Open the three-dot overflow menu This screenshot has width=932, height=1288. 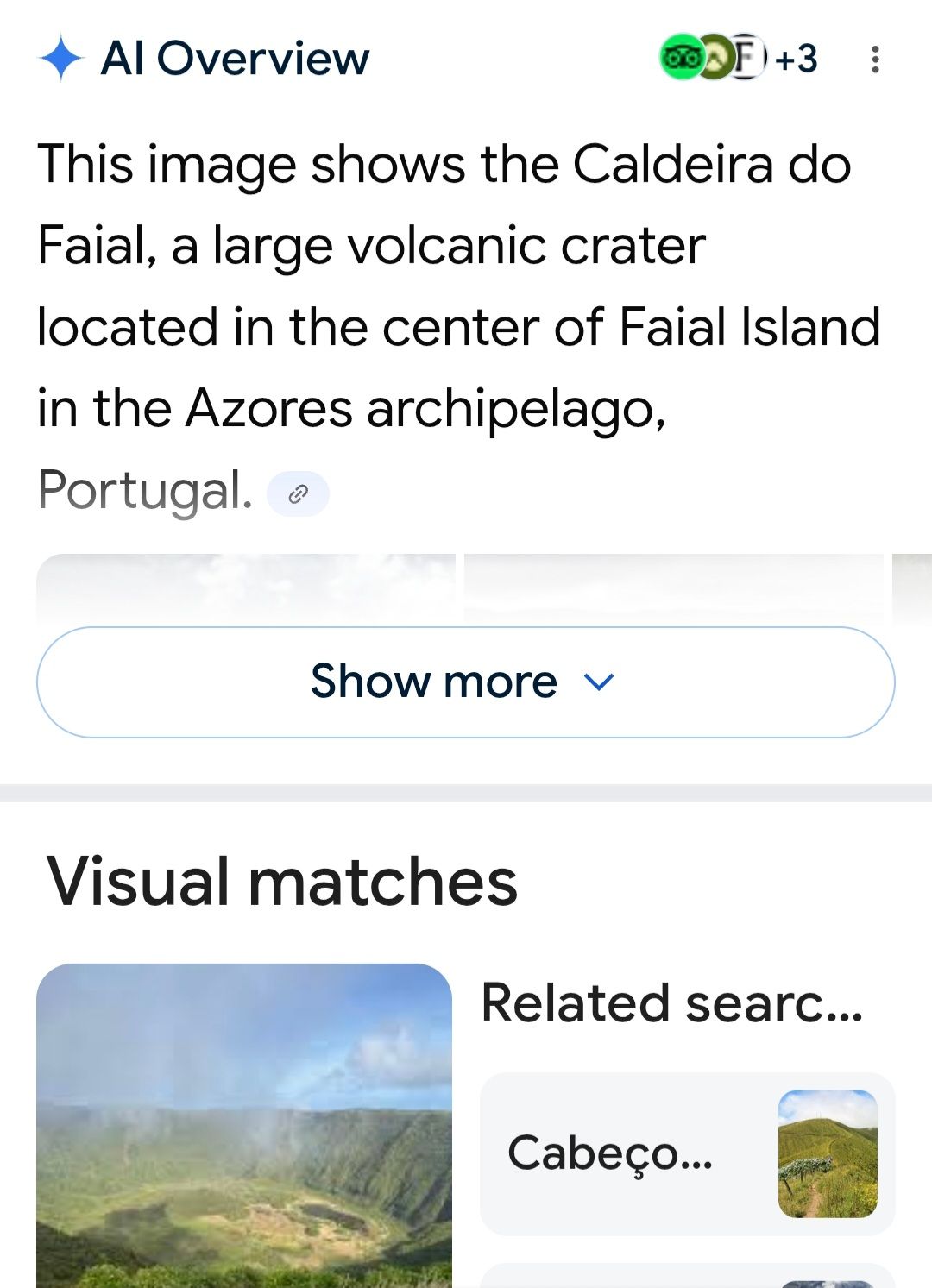point(875,58)
